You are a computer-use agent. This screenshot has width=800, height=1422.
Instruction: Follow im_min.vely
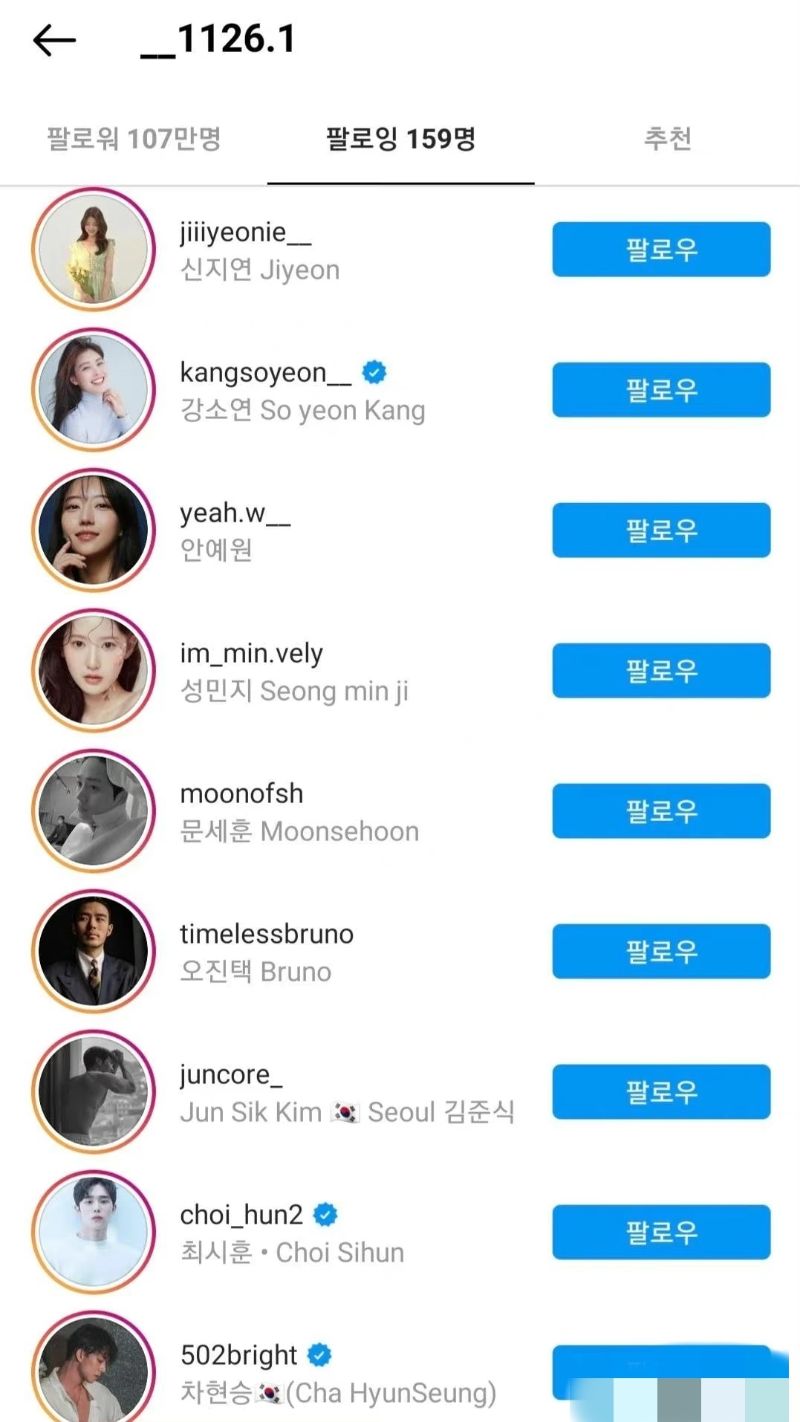pyautogui.click(x=661, y=671)
